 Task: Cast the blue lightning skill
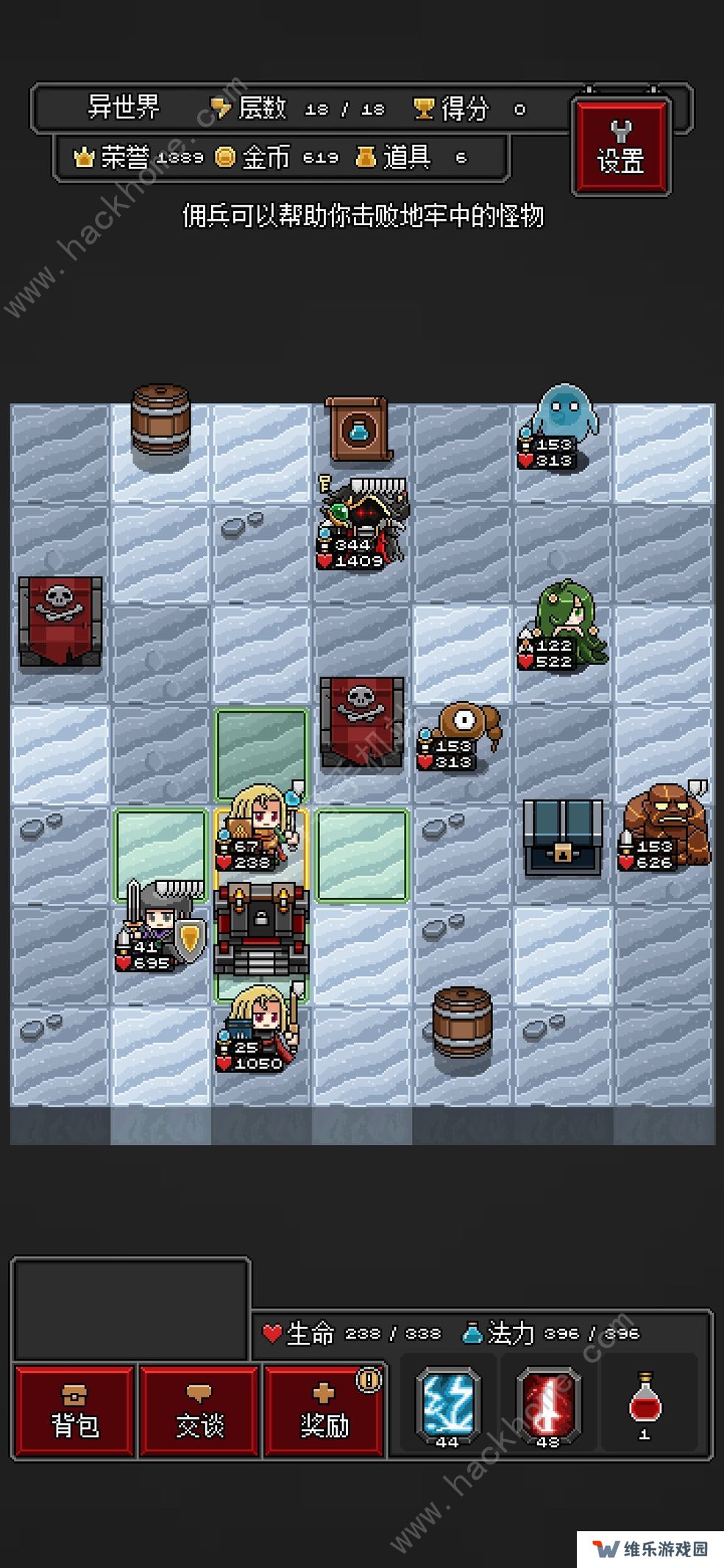click(x=447, y=1405)
